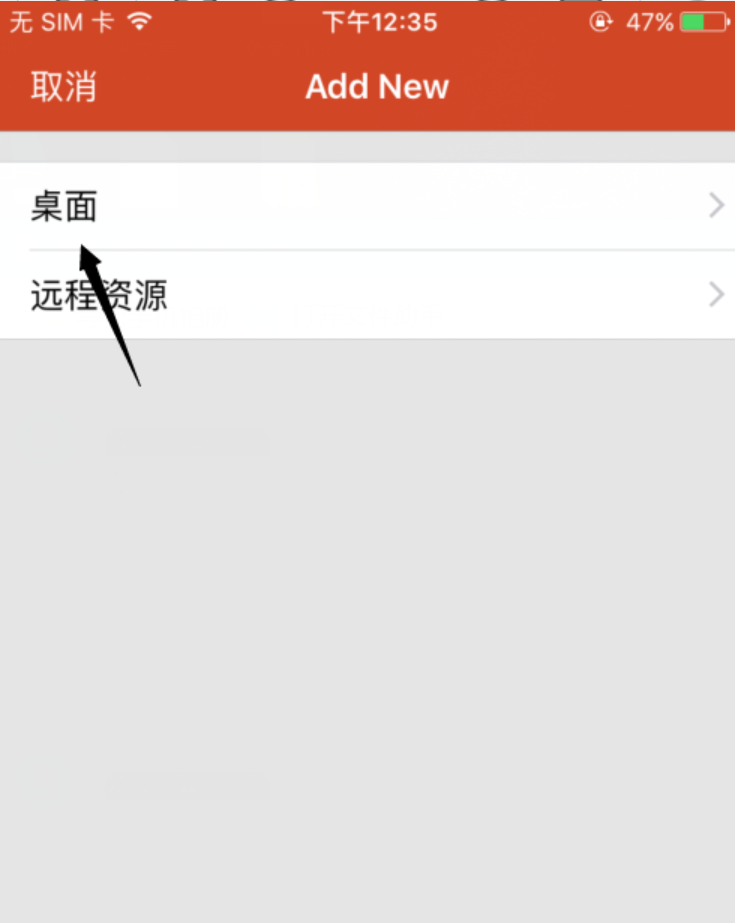The width and height of the screenshot is (735, 923).
Task: Cancel adding by tapping 取消
Action: click(64, 87)
